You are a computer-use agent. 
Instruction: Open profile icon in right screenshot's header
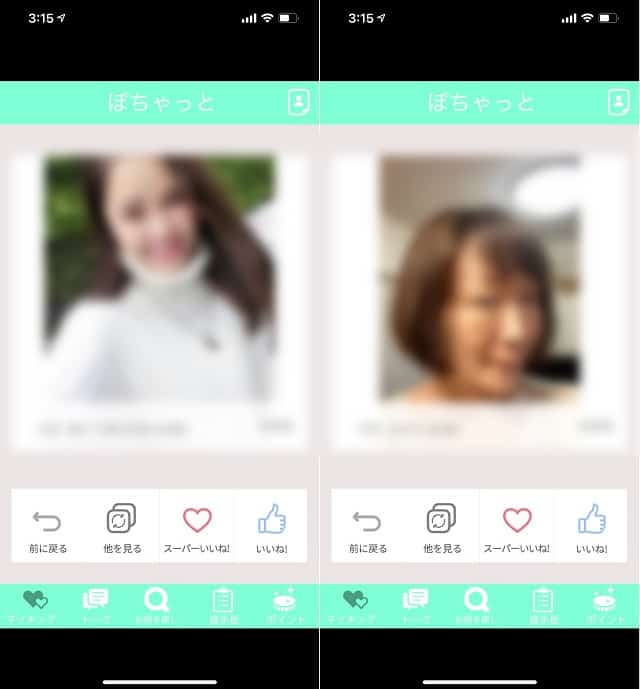(618, 103)
